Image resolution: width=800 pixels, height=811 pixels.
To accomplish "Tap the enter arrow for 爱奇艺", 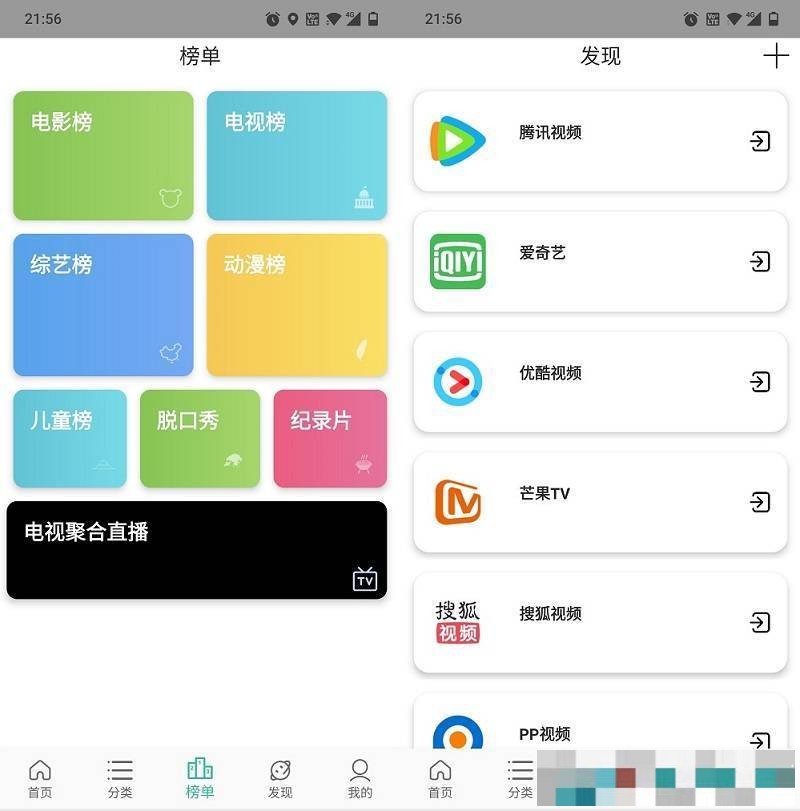I will tap(760, 262).
